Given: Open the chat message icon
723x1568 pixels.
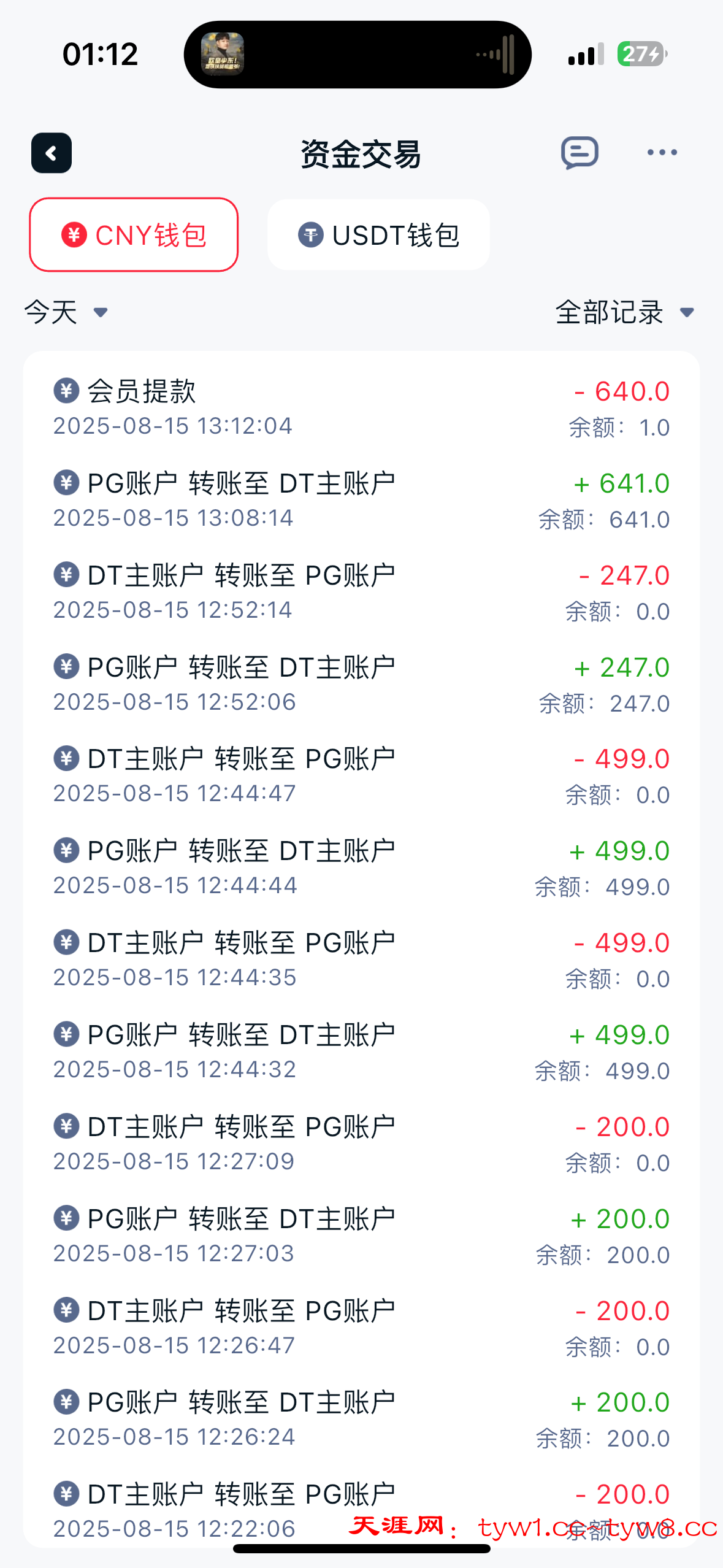Looking at the screenshot, I should [580, 153].
